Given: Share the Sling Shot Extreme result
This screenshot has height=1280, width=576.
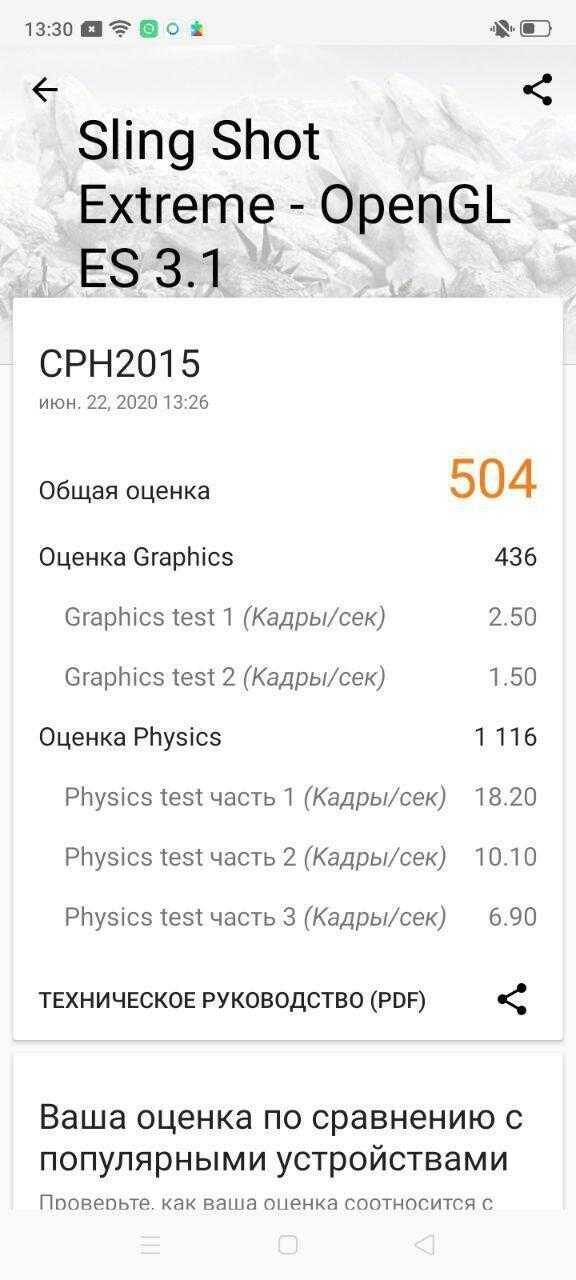Looking at the screenshot, I should [538, 90].
